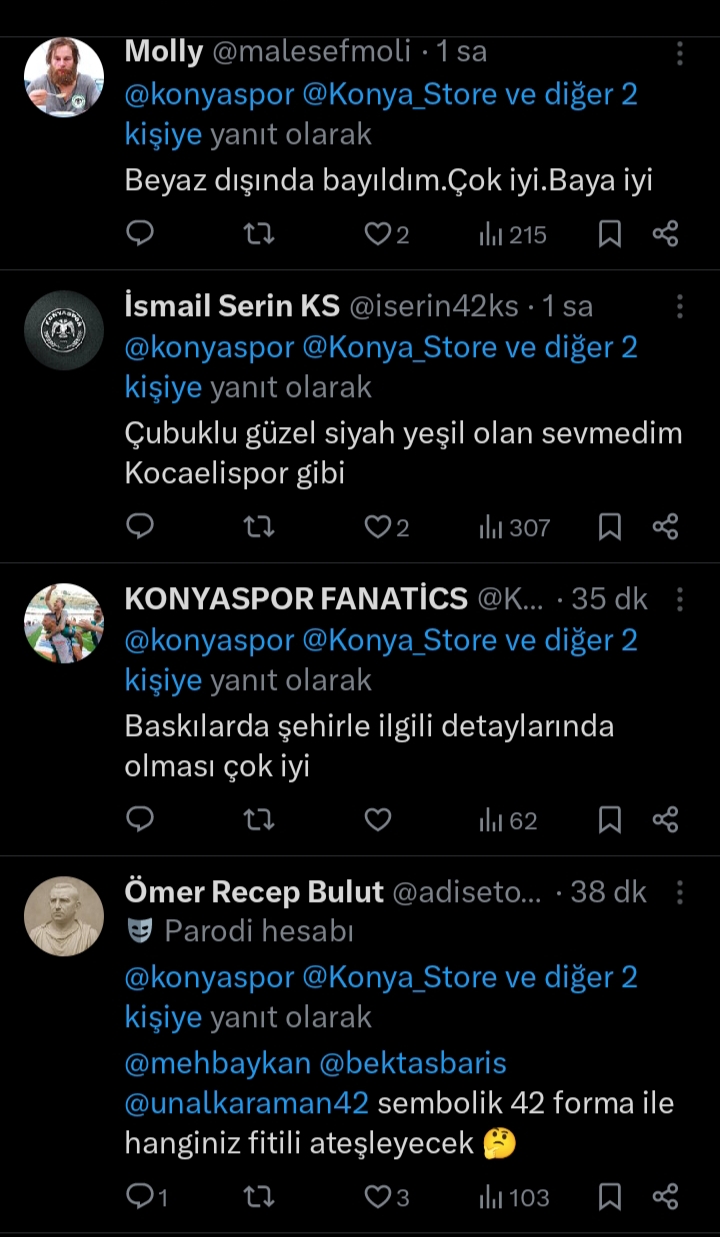Visit the @unalkaraman42 profile mention
The height and width of the screenshot is (1237, 720).
click(246, 1103)
